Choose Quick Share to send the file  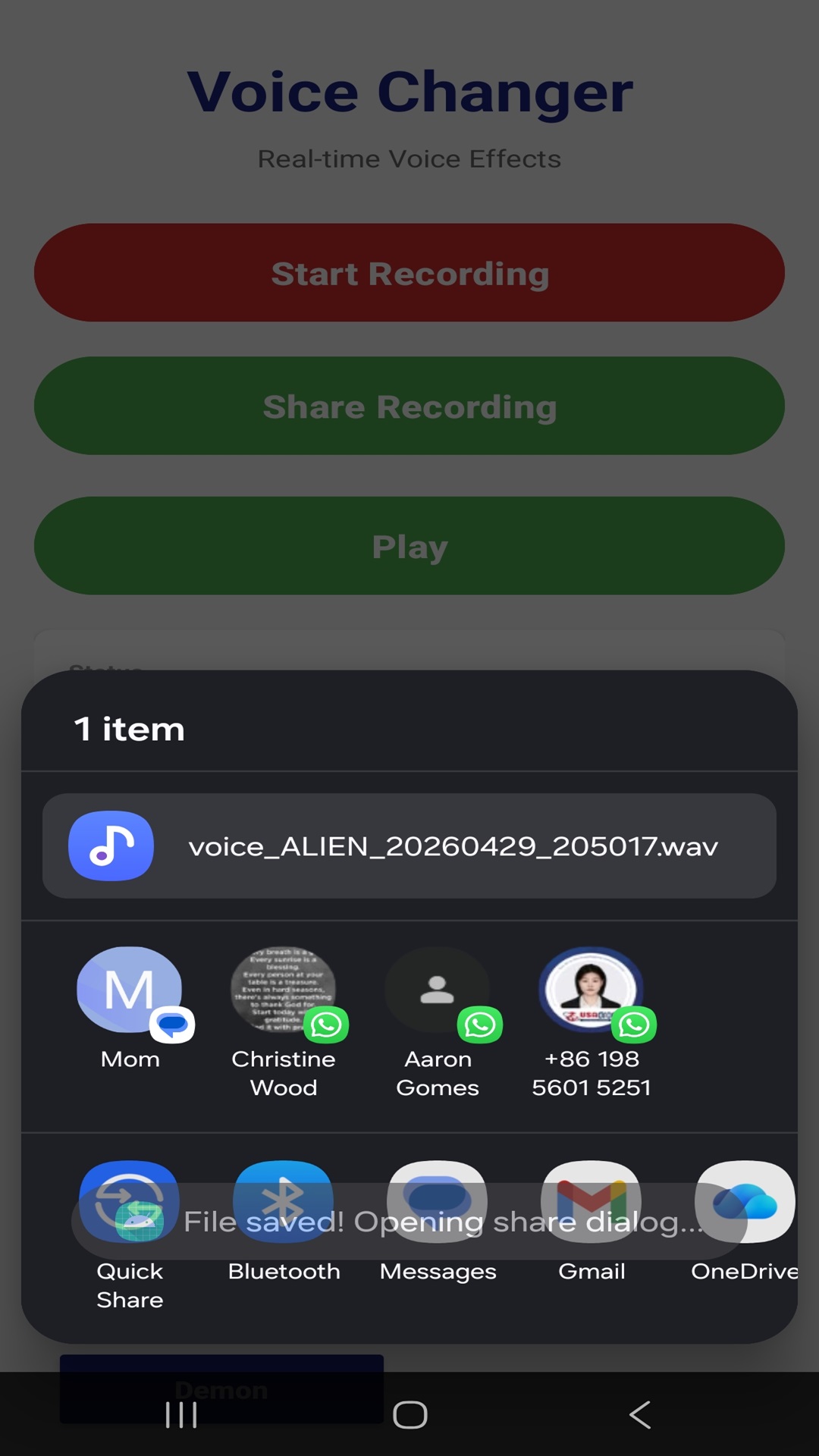click(x=130, y=1203)
